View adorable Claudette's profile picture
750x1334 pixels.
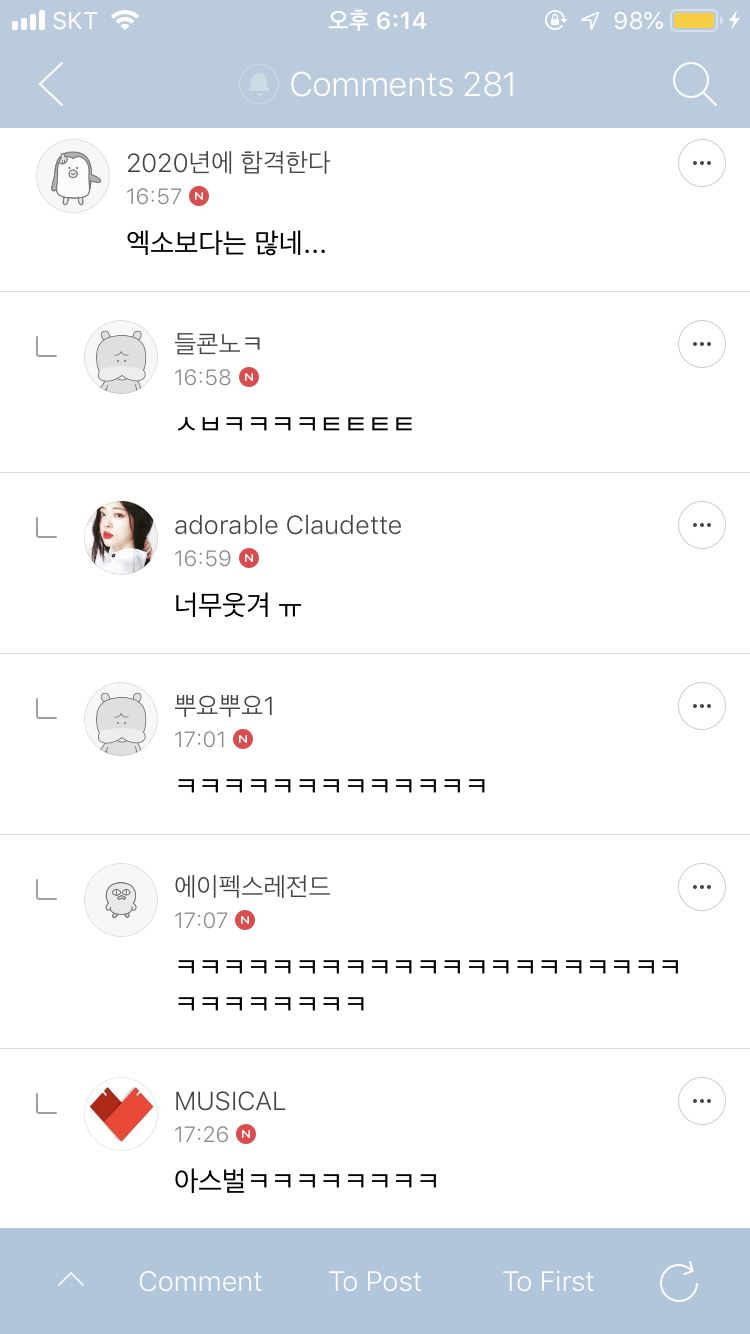pyautogui.click(x=121, y=538)
